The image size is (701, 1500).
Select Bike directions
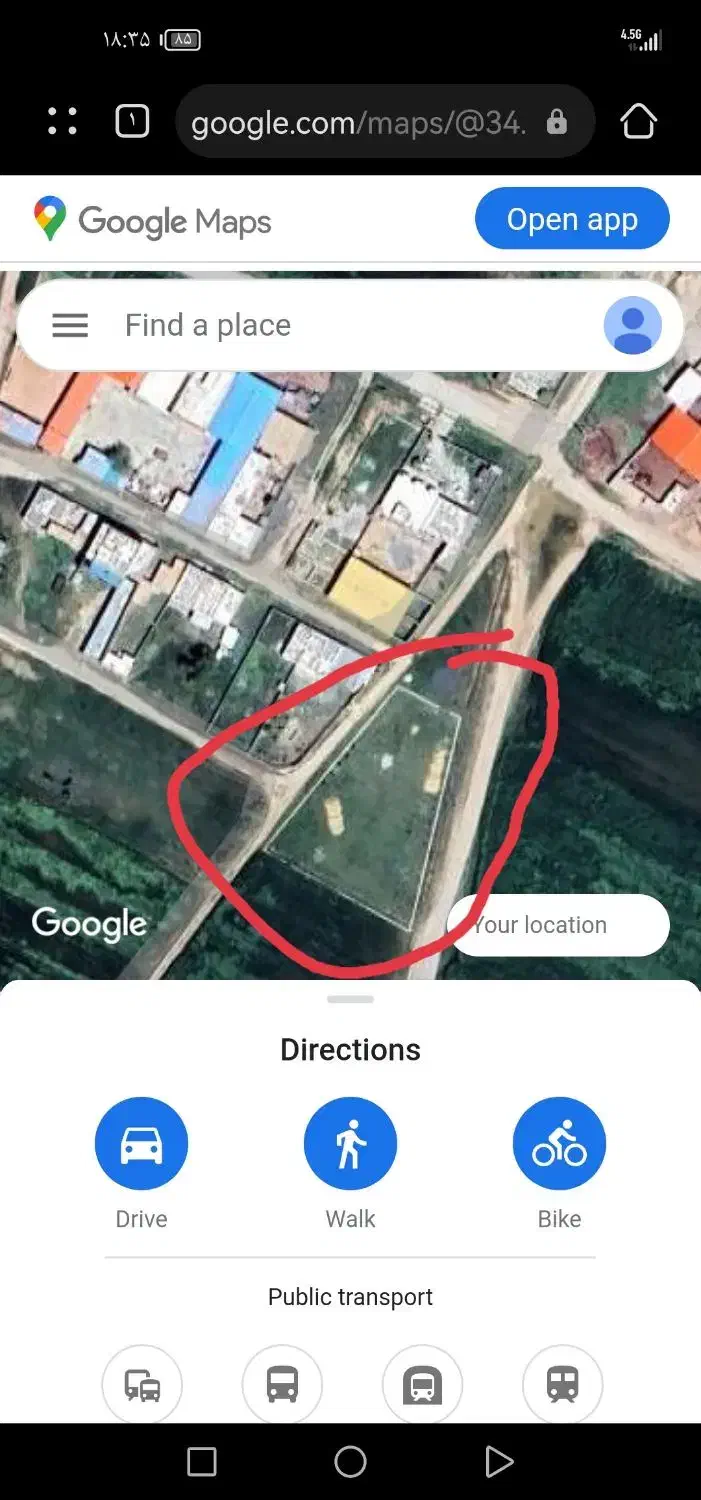pyautogui.click(x=559, y=1144)
